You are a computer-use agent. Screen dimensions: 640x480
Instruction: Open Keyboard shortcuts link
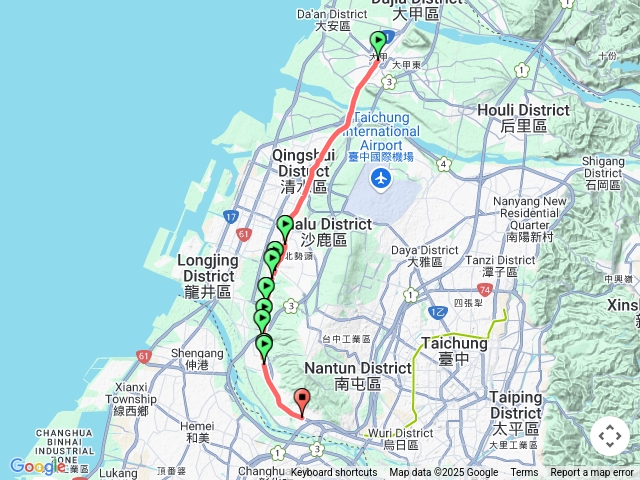point(334,473)
